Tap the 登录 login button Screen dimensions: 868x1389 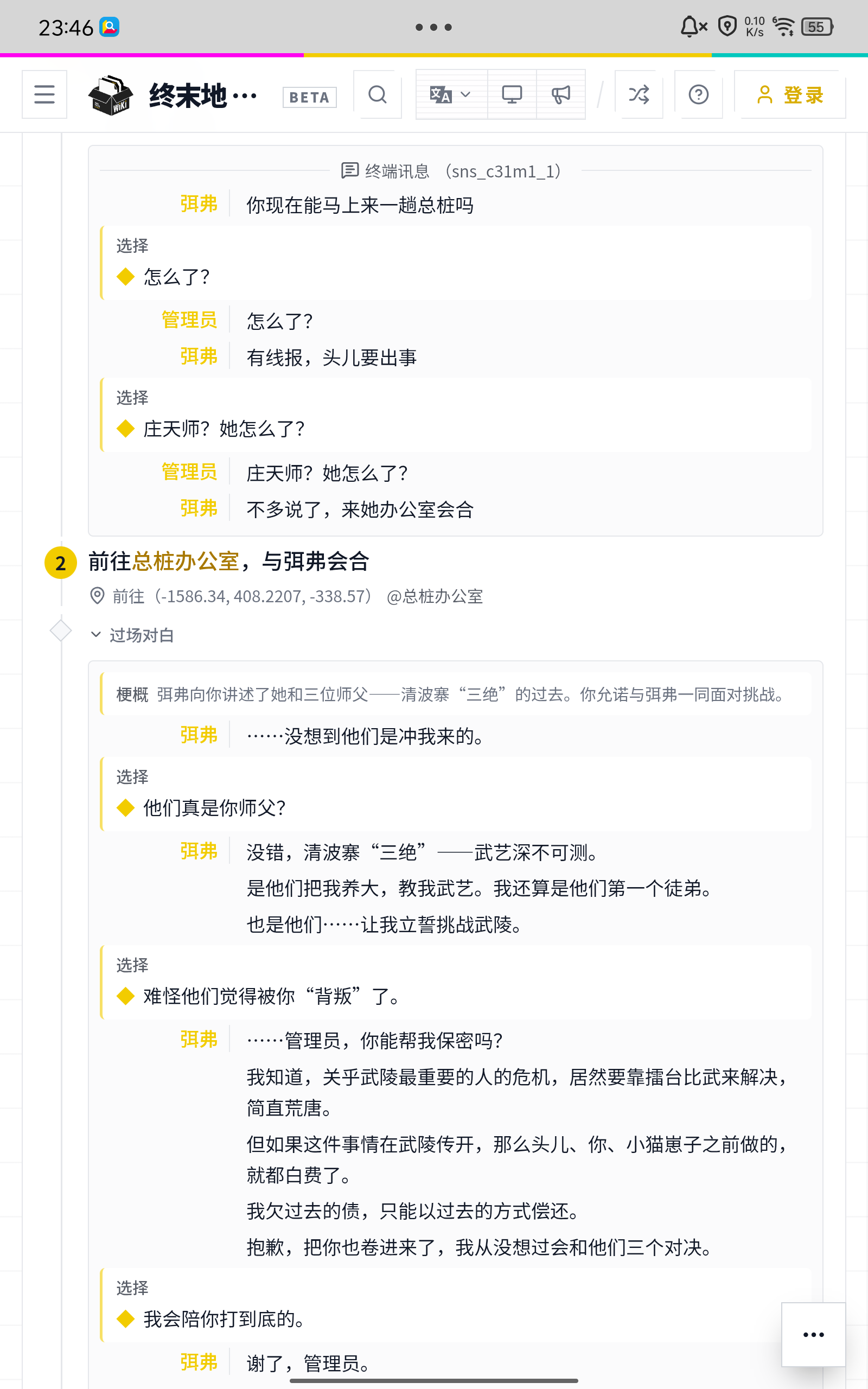(x=790, y=95)
